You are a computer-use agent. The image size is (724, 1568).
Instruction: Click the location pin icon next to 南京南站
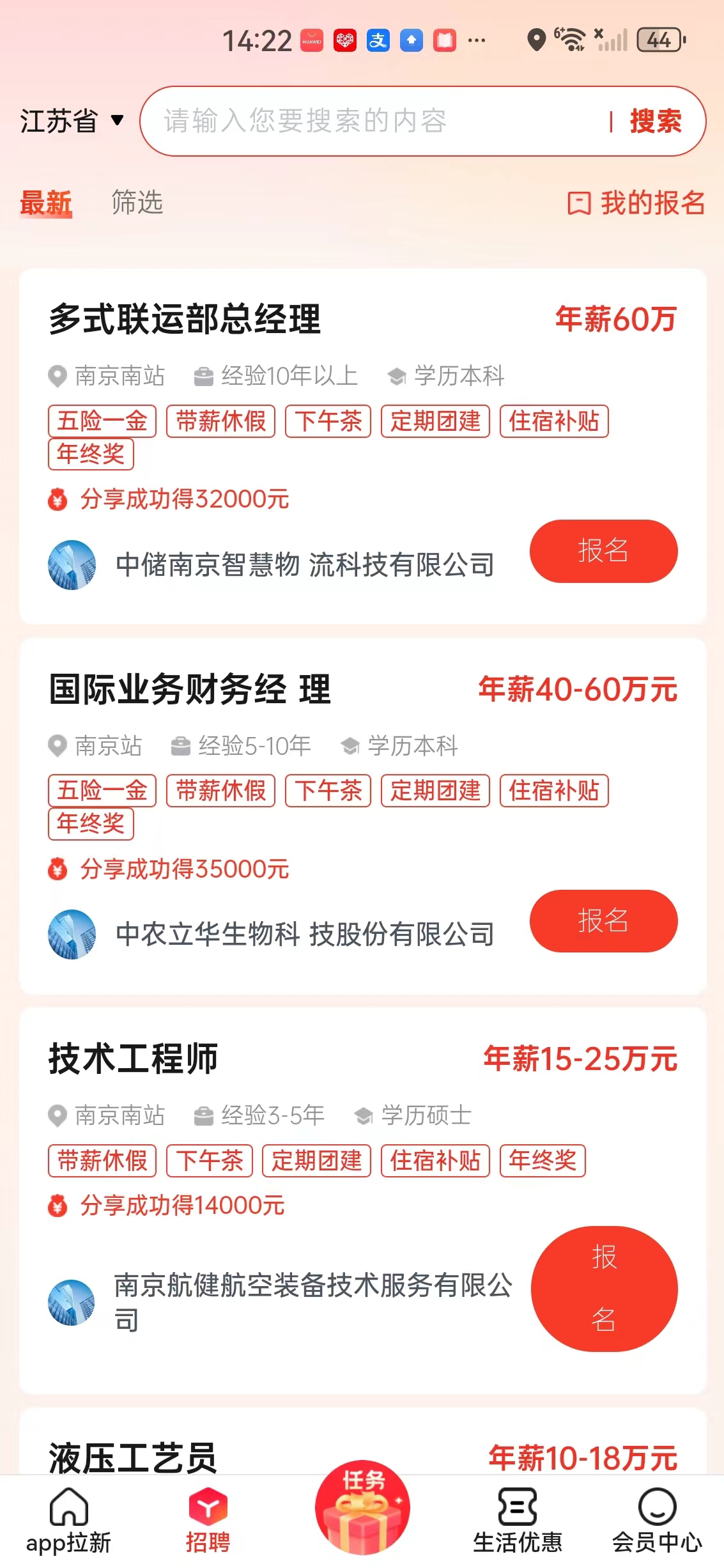point(58,376)
